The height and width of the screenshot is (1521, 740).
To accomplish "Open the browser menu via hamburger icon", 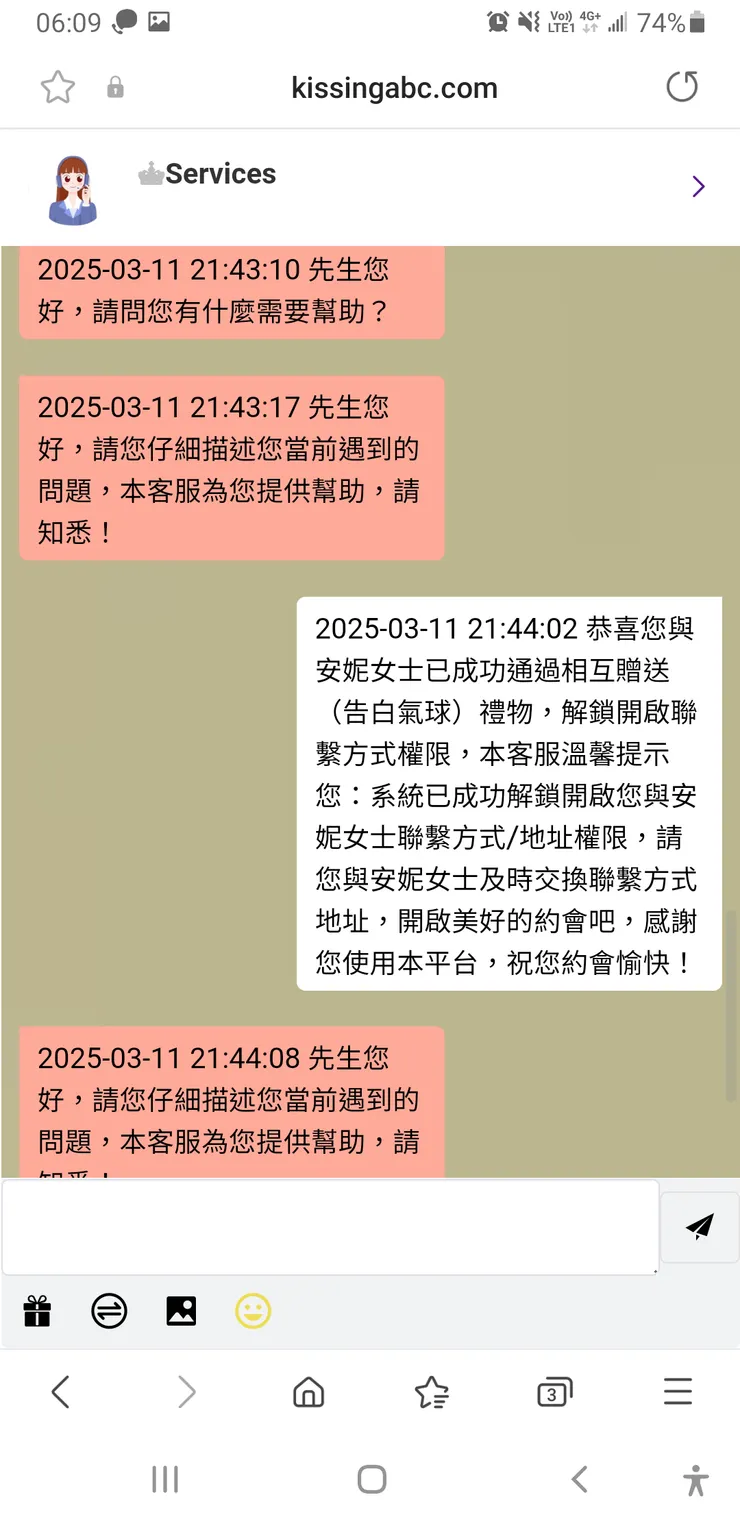I will [677, 1391].
